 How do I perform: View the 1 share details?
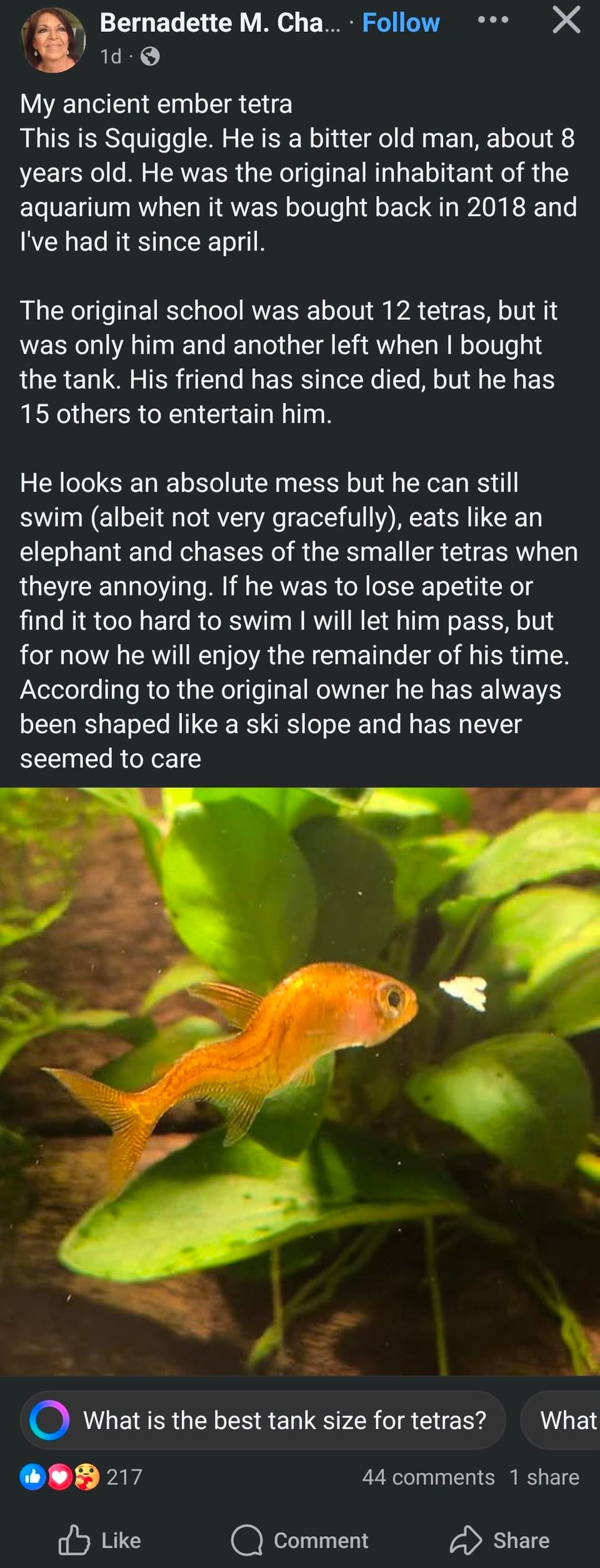point(544,1477)
